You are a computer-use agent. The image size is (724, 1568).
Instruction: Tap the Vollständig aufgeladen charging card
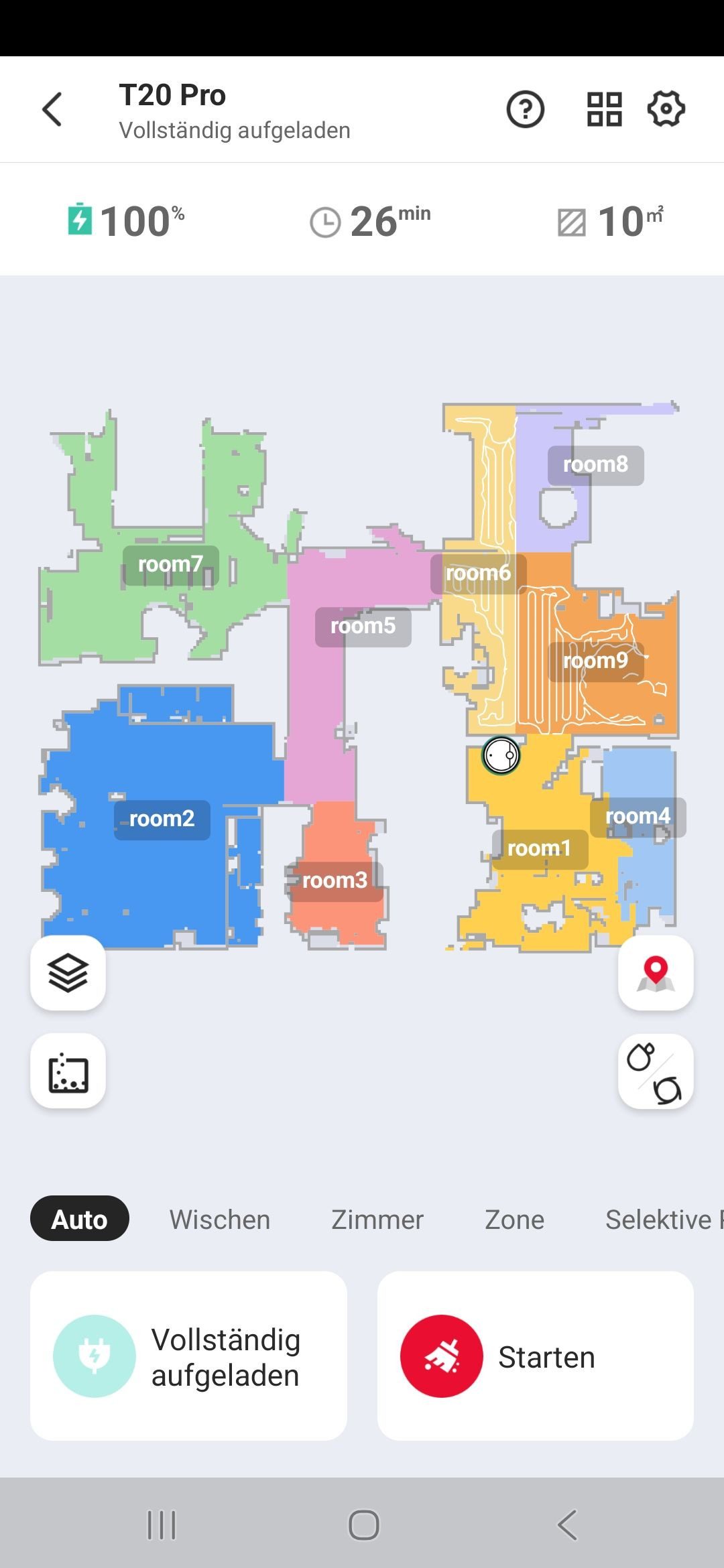click(x=188, y=1356)
